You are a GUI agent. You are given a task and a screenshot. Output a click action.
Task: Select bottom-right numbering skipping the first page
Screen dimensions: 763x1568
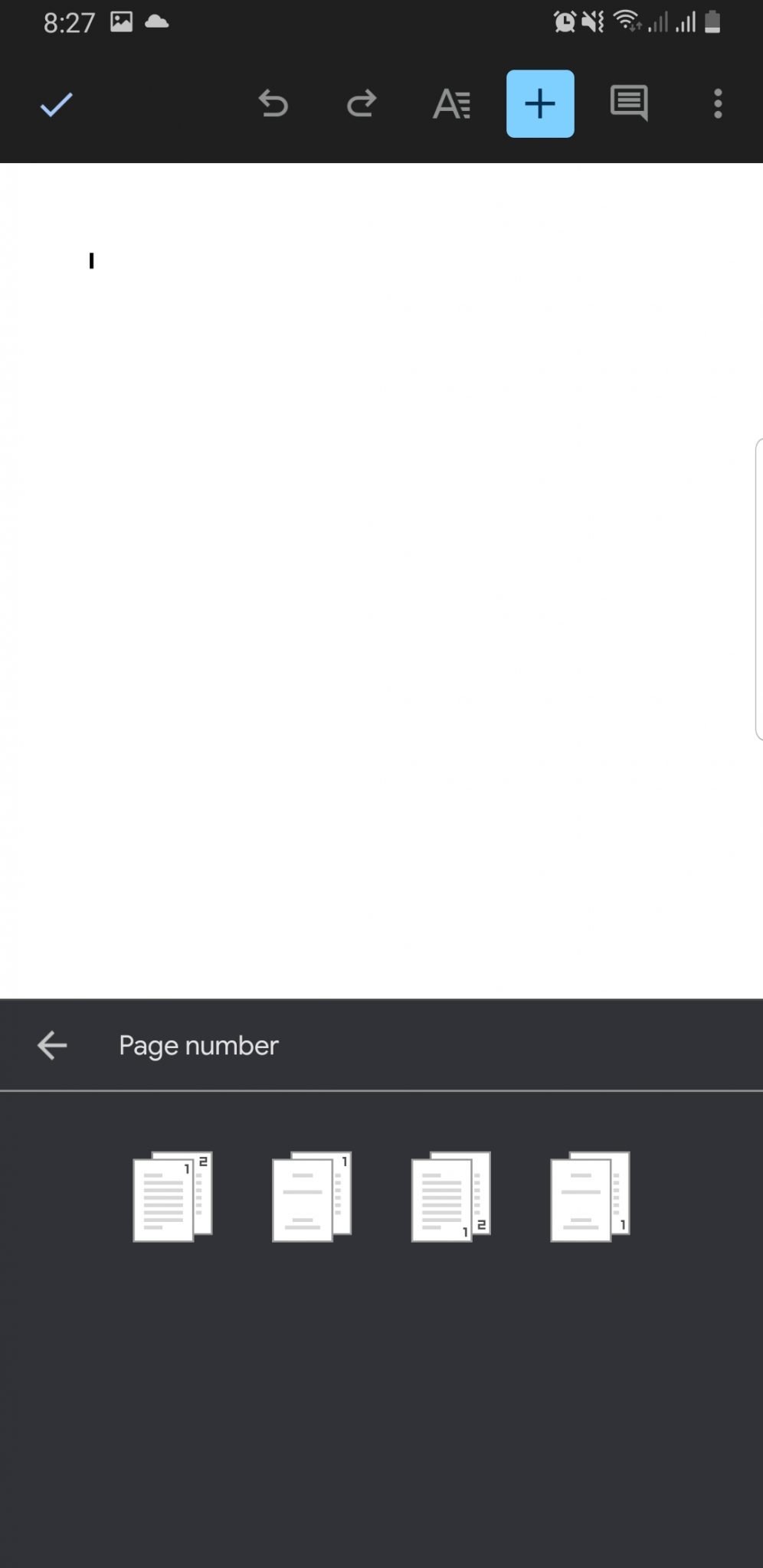[x=590, y=1196]
